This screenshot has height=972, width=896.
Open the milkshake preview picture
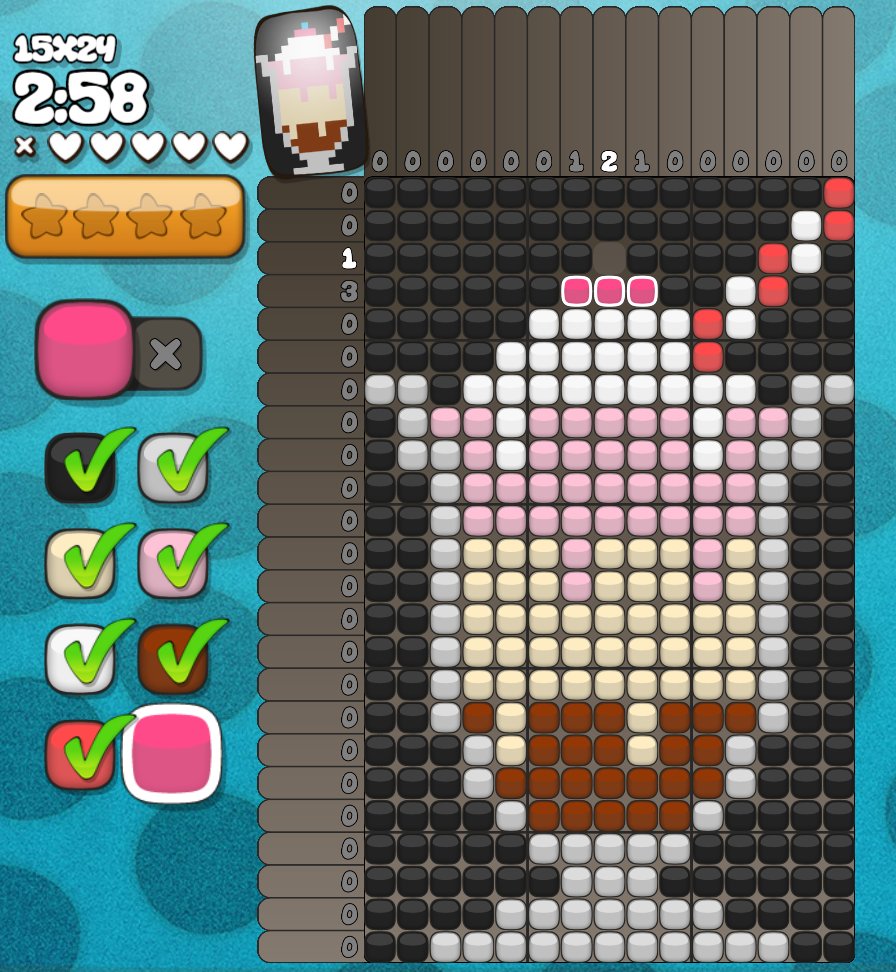(x=308, y=92)
